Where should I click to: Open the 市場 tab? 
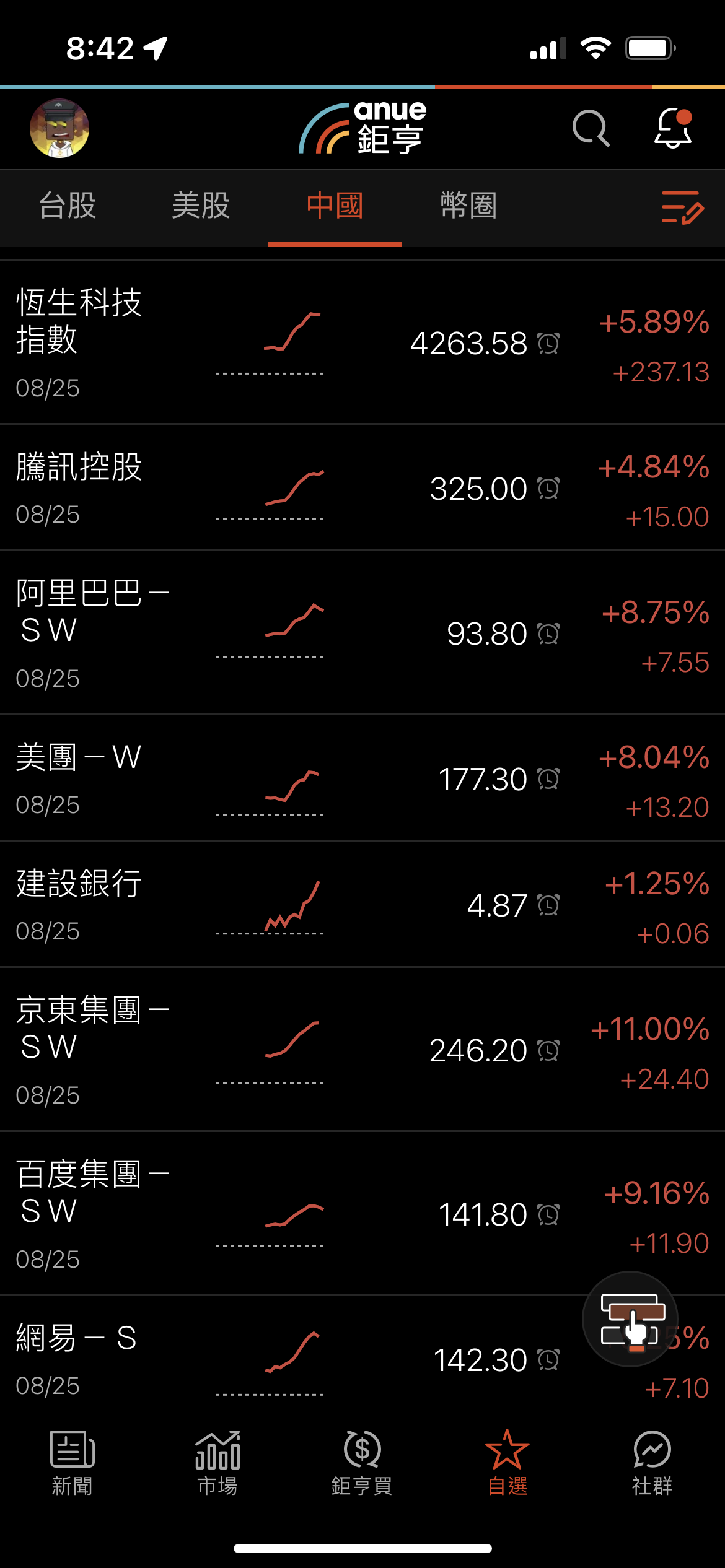click(x=217, y=1463)
